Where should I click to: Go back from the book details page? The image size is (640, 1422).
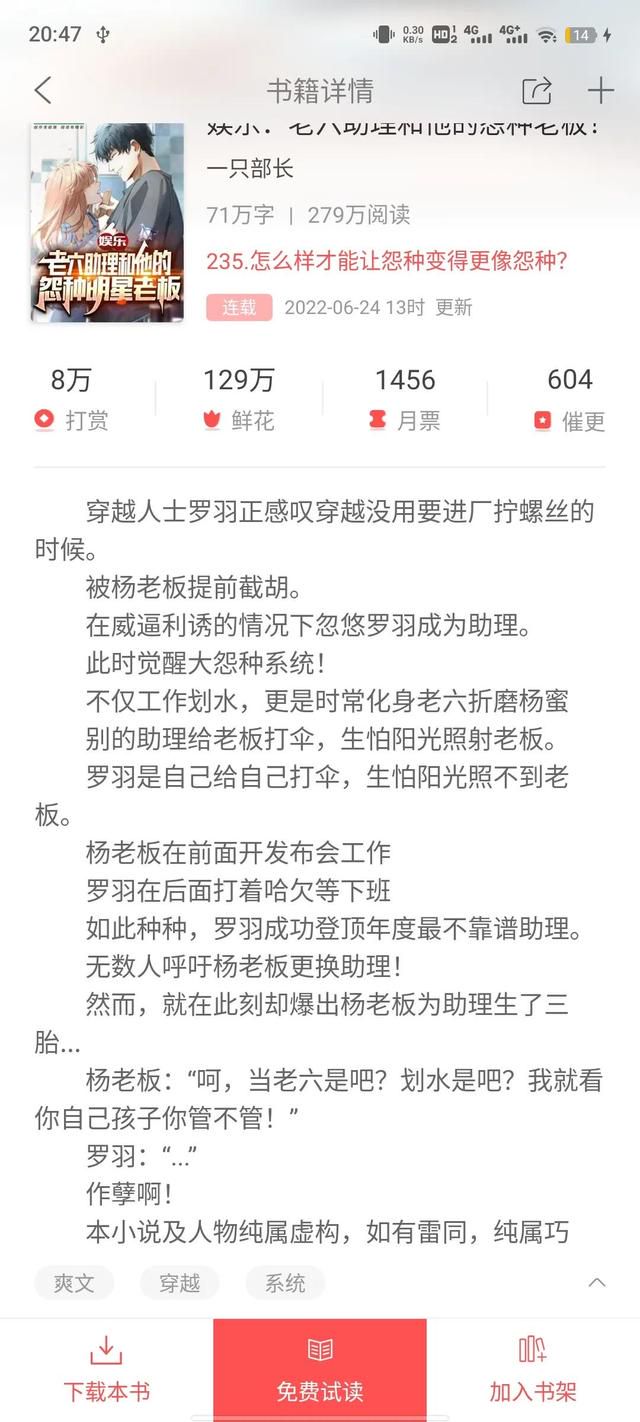pos(42,91)
